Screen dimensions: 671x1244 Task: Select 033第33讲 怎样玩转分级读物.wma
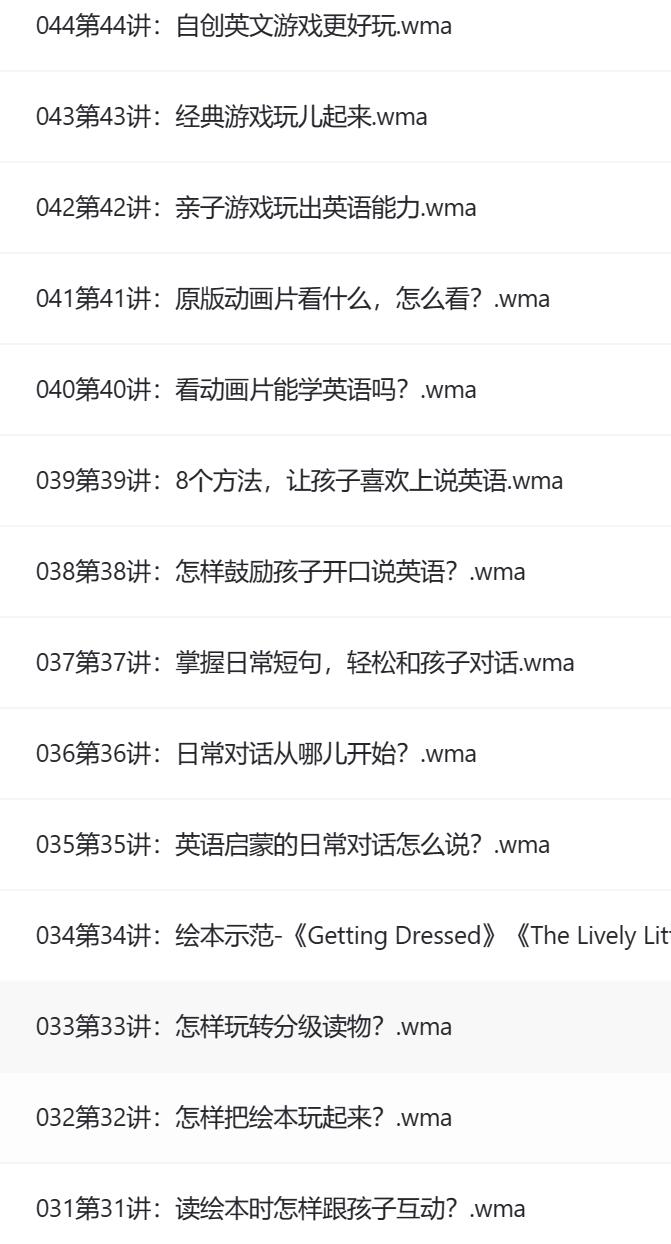244,1027
